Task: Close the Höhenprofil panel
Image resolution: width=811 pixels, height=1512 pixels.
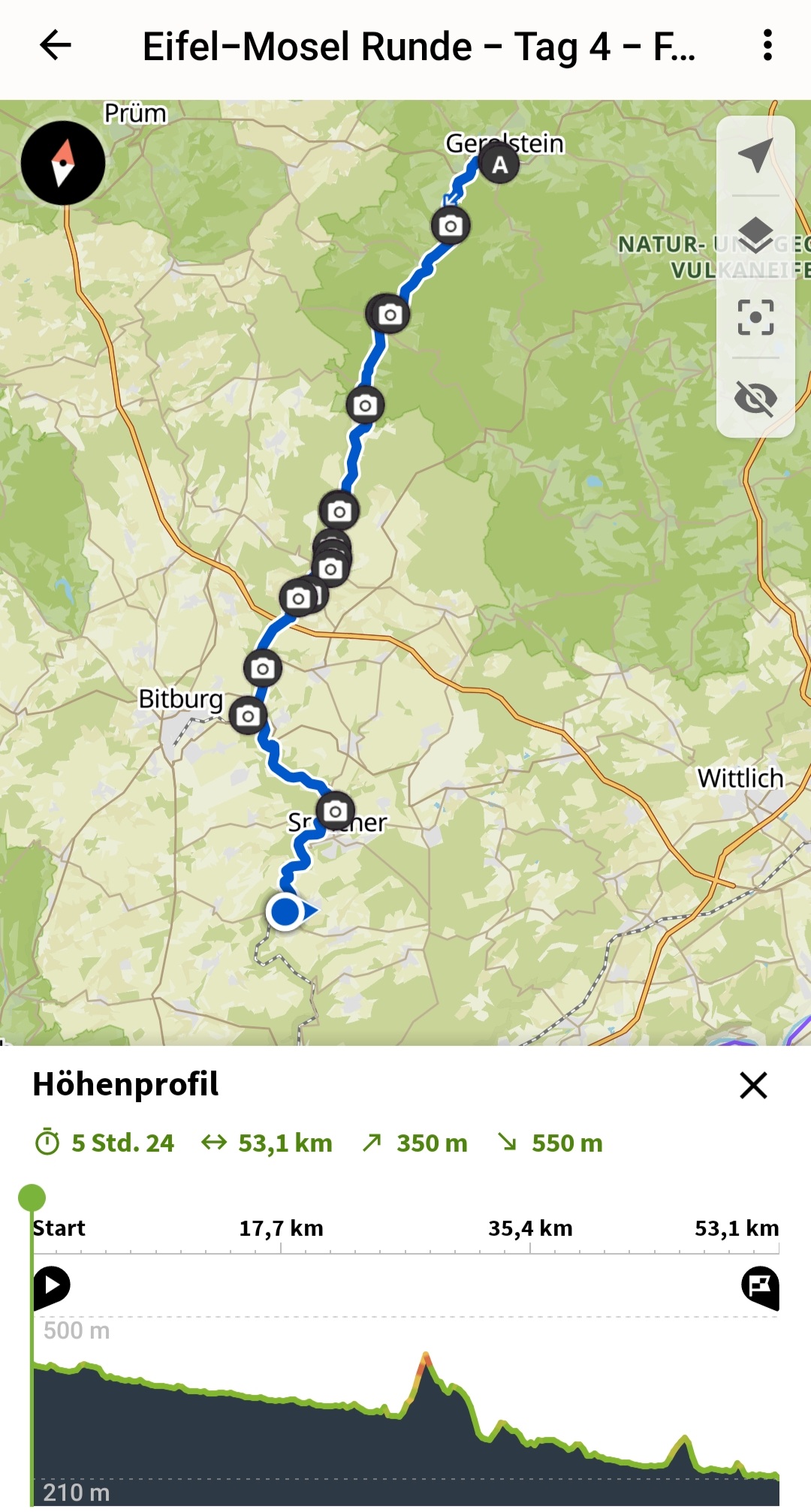Action: (753, 1085)
